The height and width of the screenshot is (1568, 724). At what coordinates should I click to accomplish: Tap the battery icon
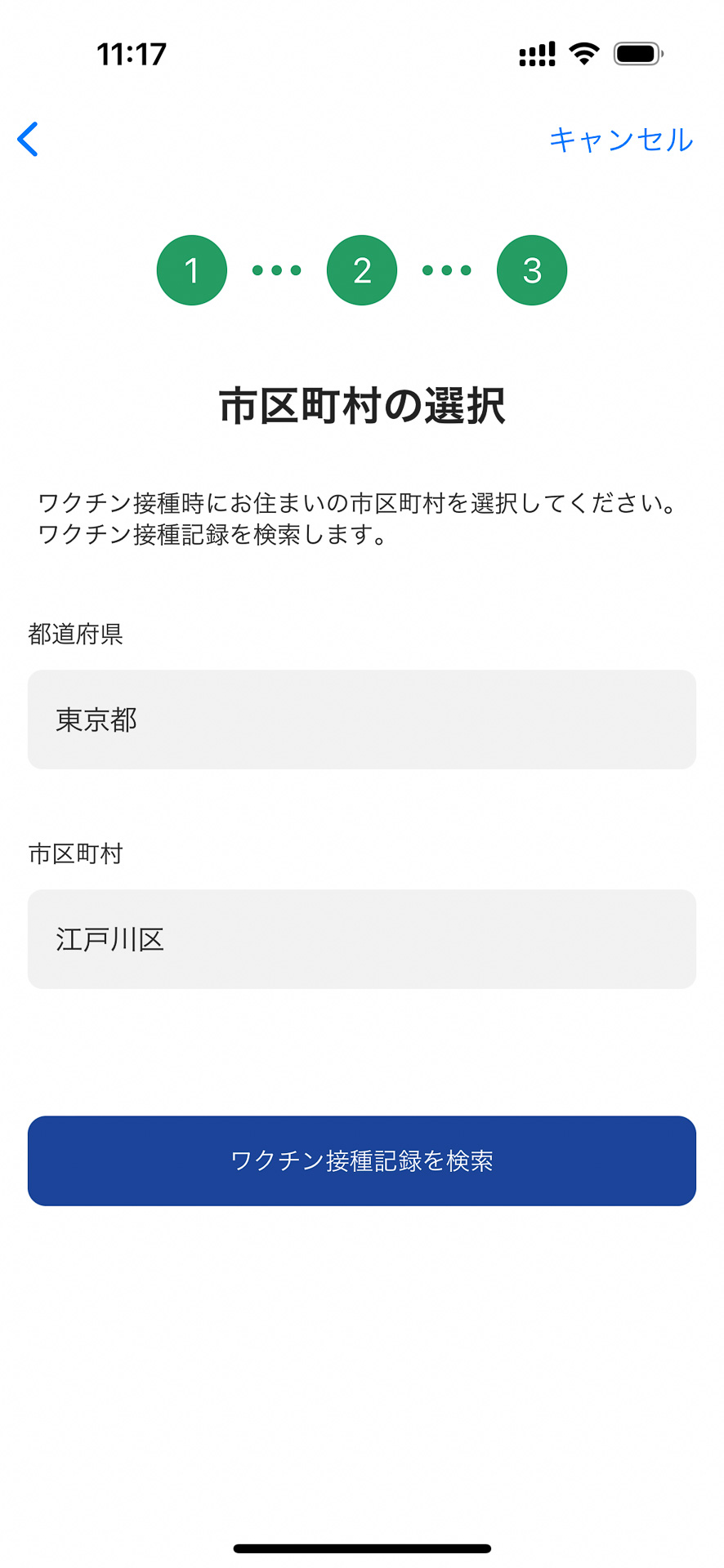(637, 52)
